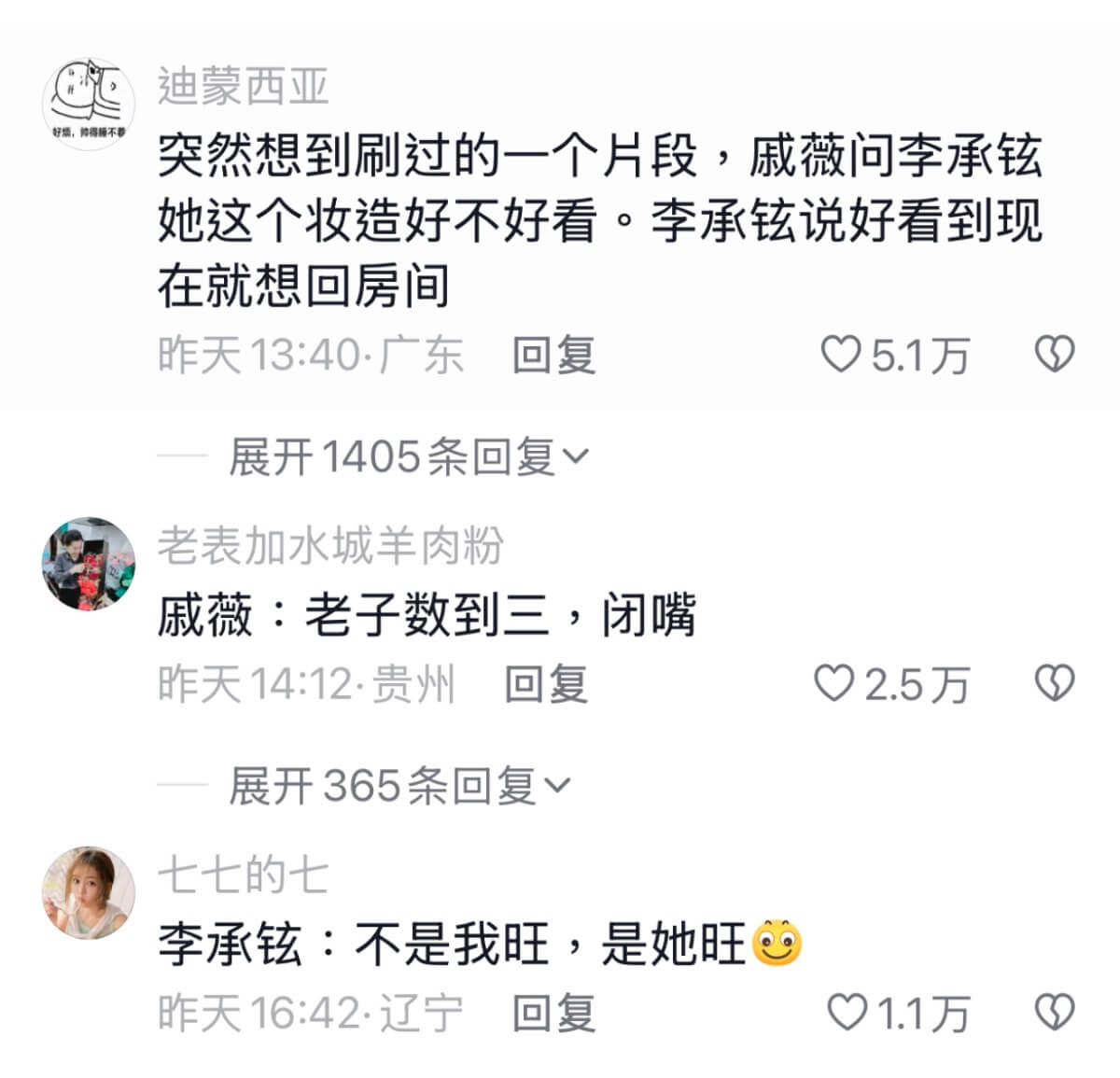
Task: Reply to 七七的七's comment
Action: coord(553,1013)
